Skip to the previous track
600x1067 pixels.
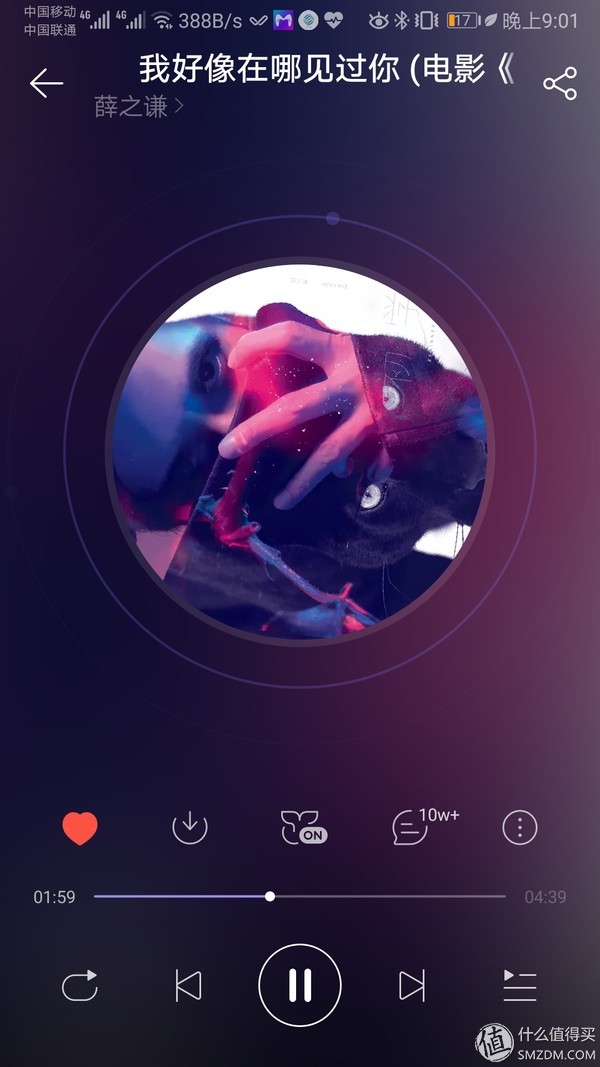pos(188,986)
